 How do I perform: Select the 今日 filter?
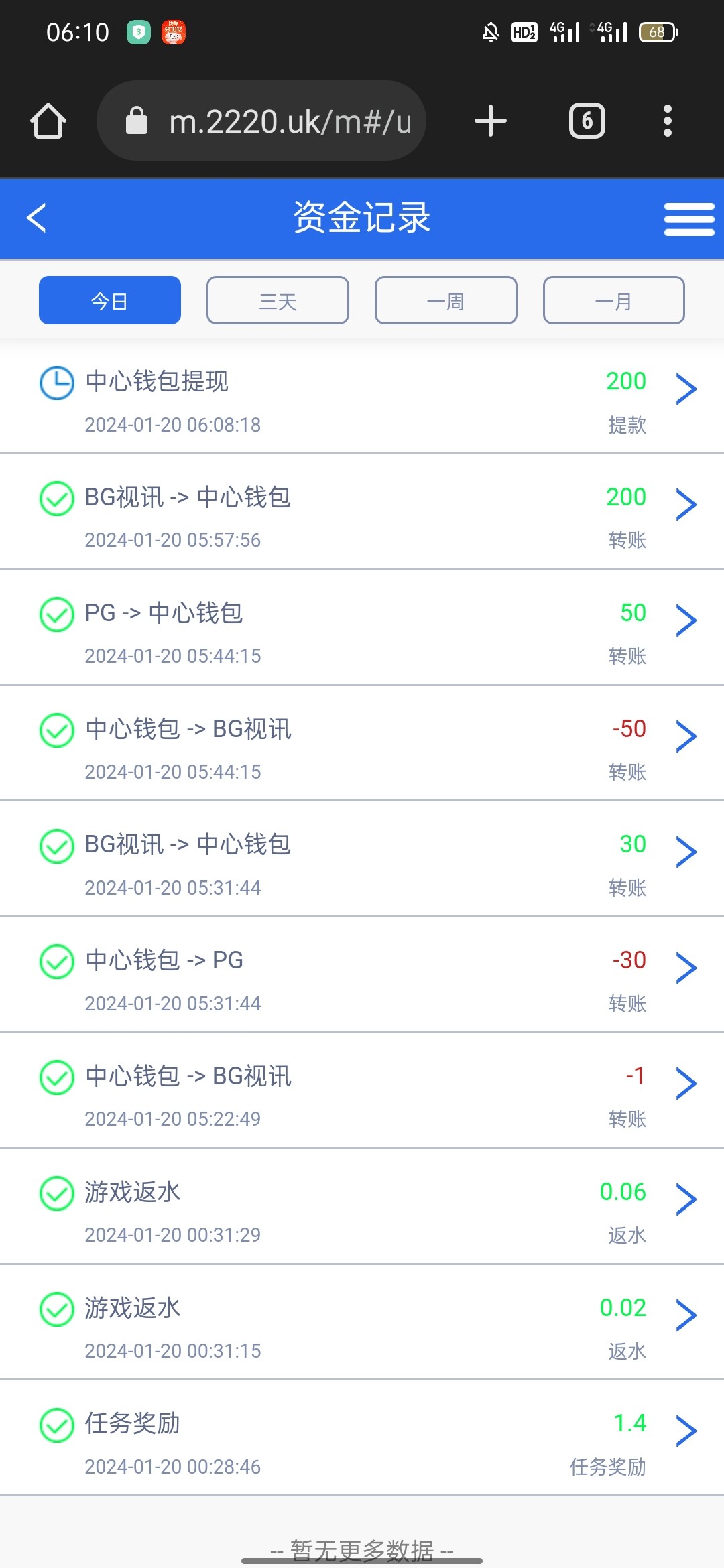coord(110,300)
